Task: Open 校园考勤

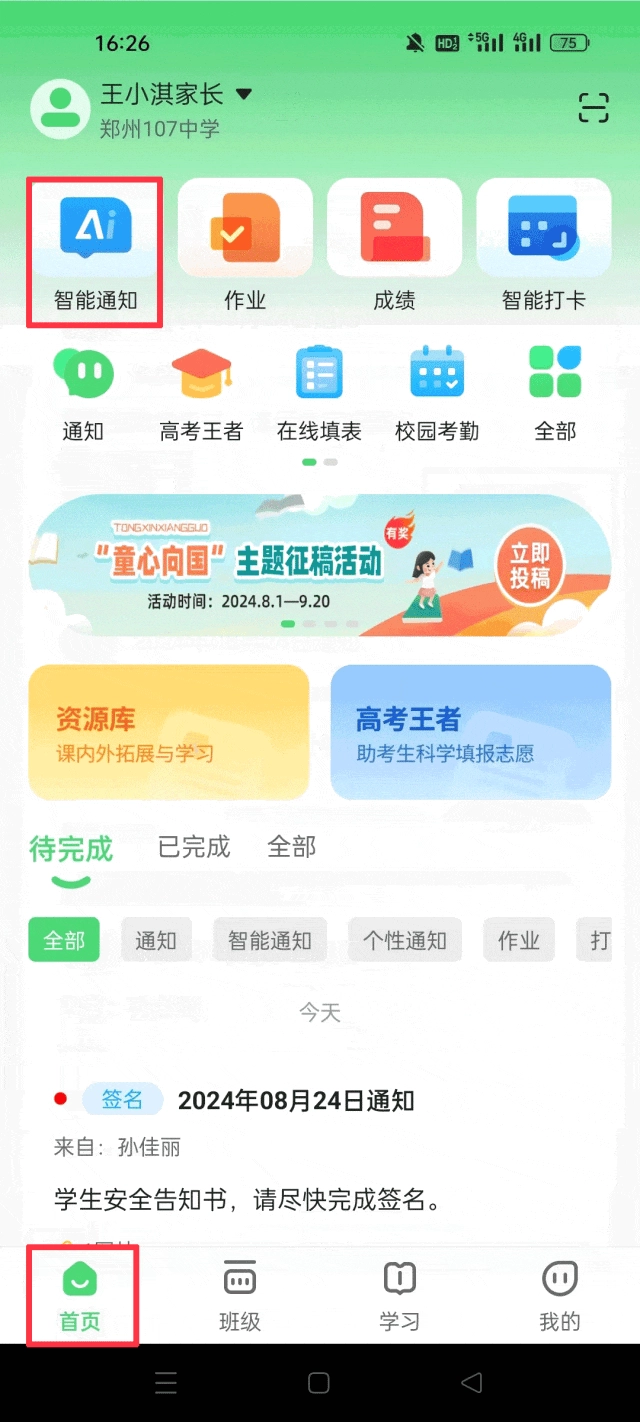Action: pos(437,394)
